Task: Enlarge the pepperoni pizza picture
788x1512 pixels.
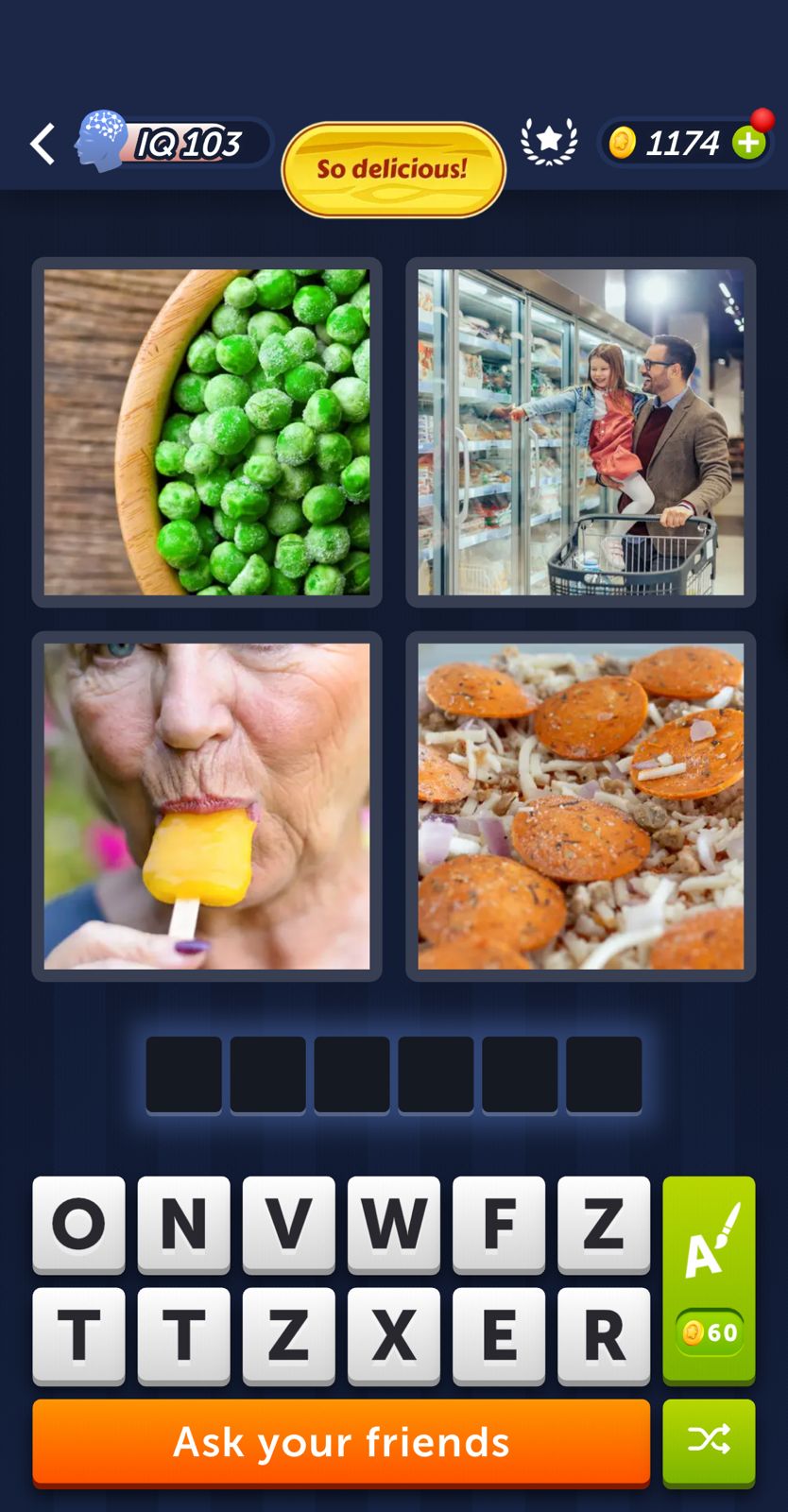Action: pos(580,806)
